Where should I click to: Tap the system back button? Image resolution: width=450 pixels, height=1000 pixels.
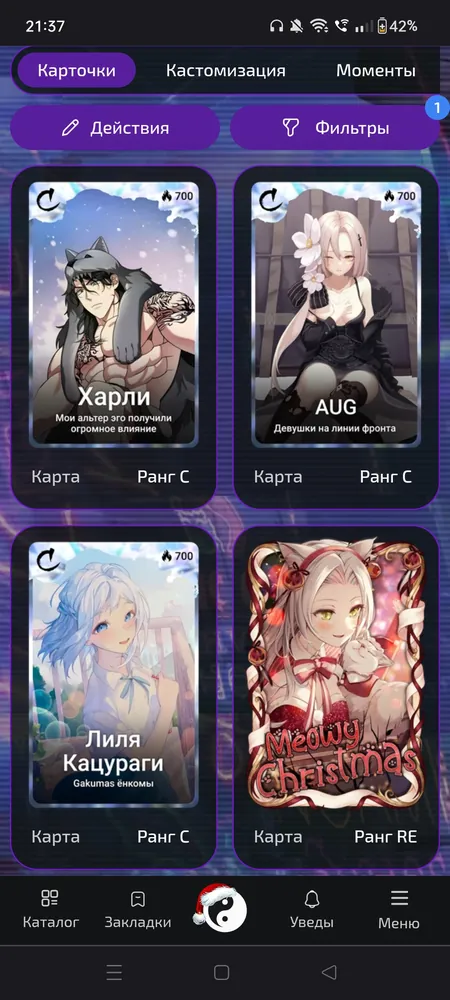[x=329, y=972]
